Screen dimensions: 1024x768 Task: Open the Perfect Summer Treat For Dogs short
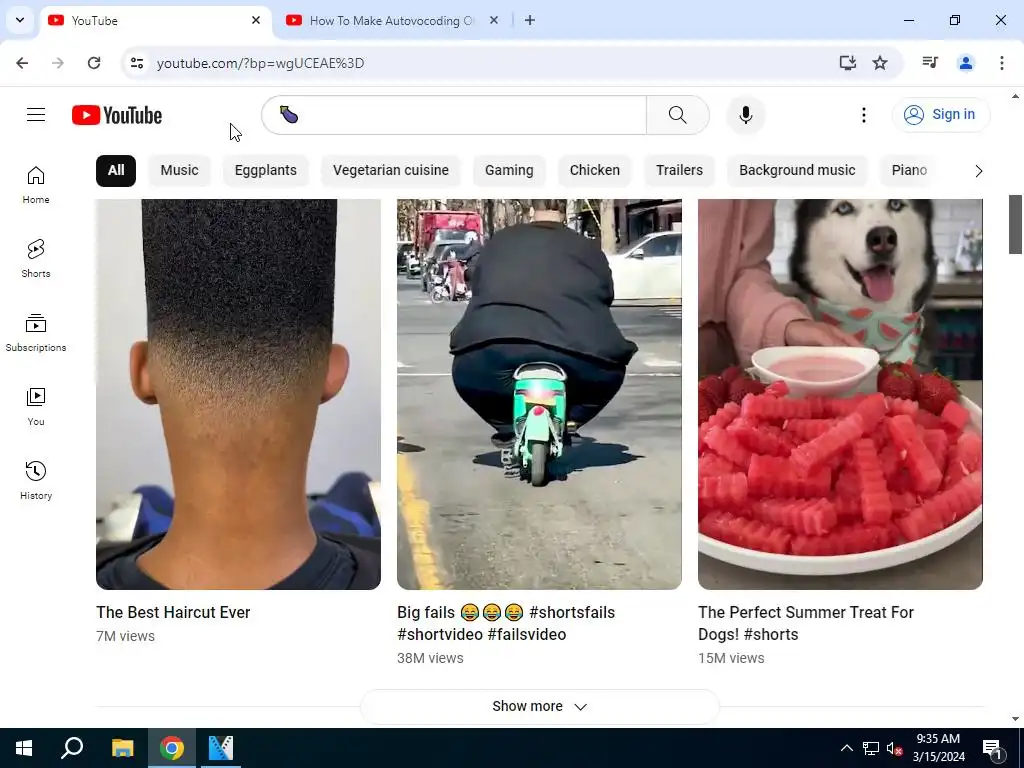840,394
